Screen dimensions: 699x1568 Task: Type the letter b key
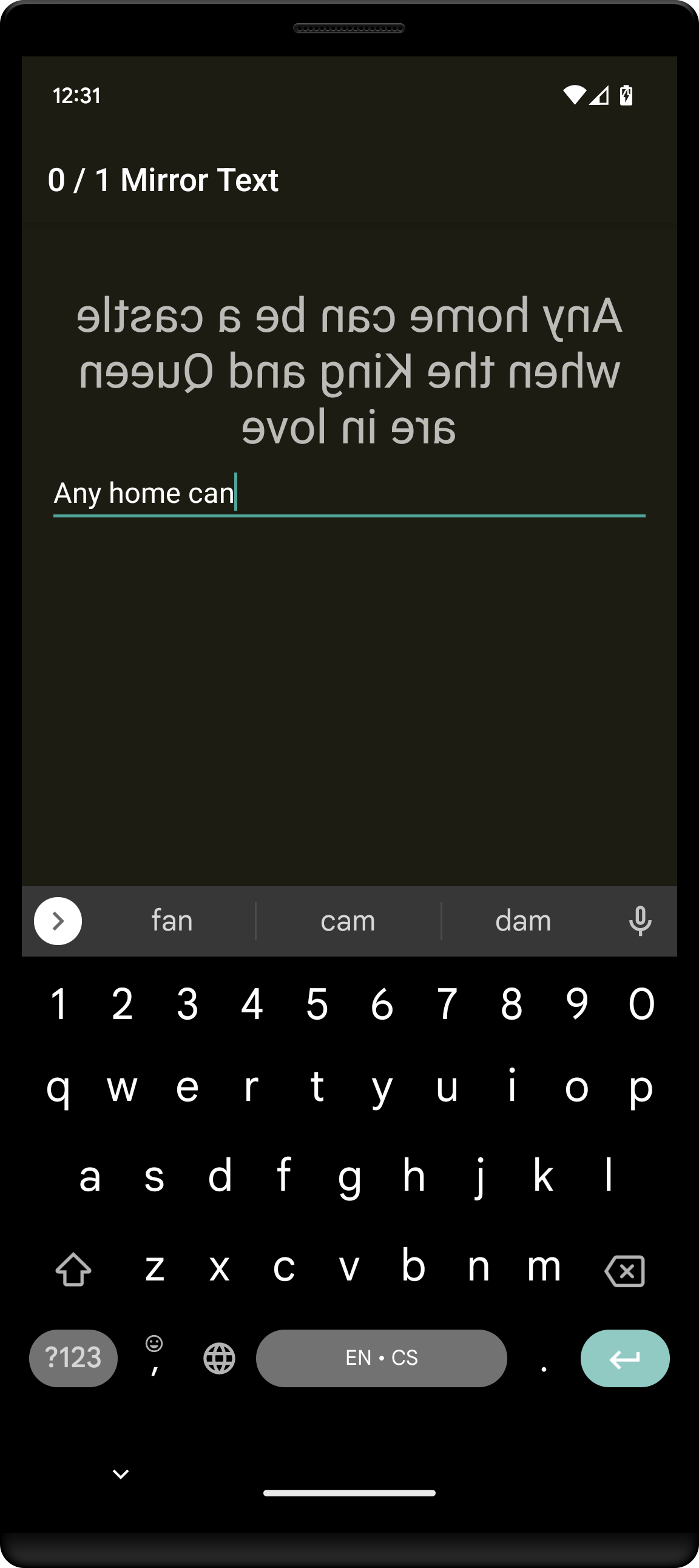413,1267
